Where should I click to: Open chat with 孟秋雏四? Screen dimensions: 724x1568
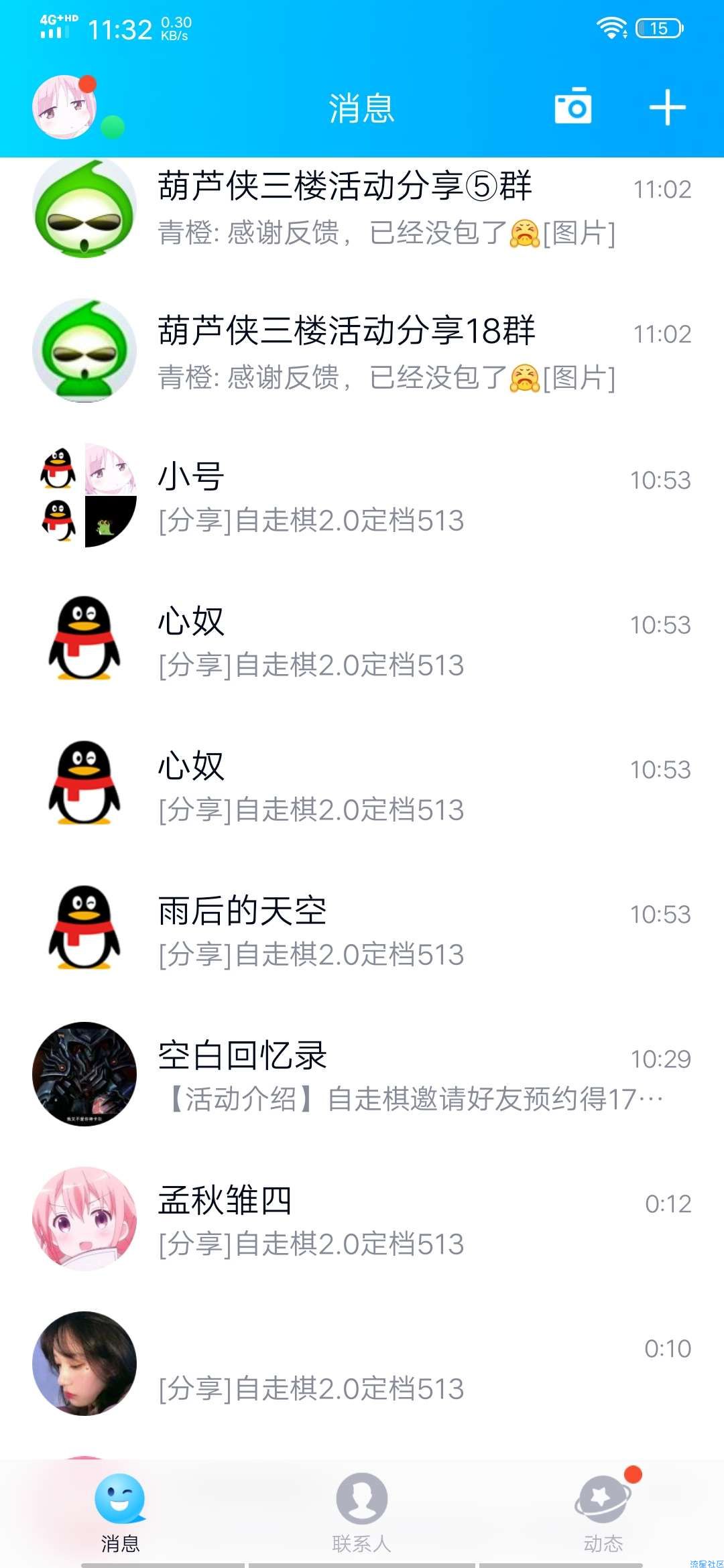tap(362, 1220)
